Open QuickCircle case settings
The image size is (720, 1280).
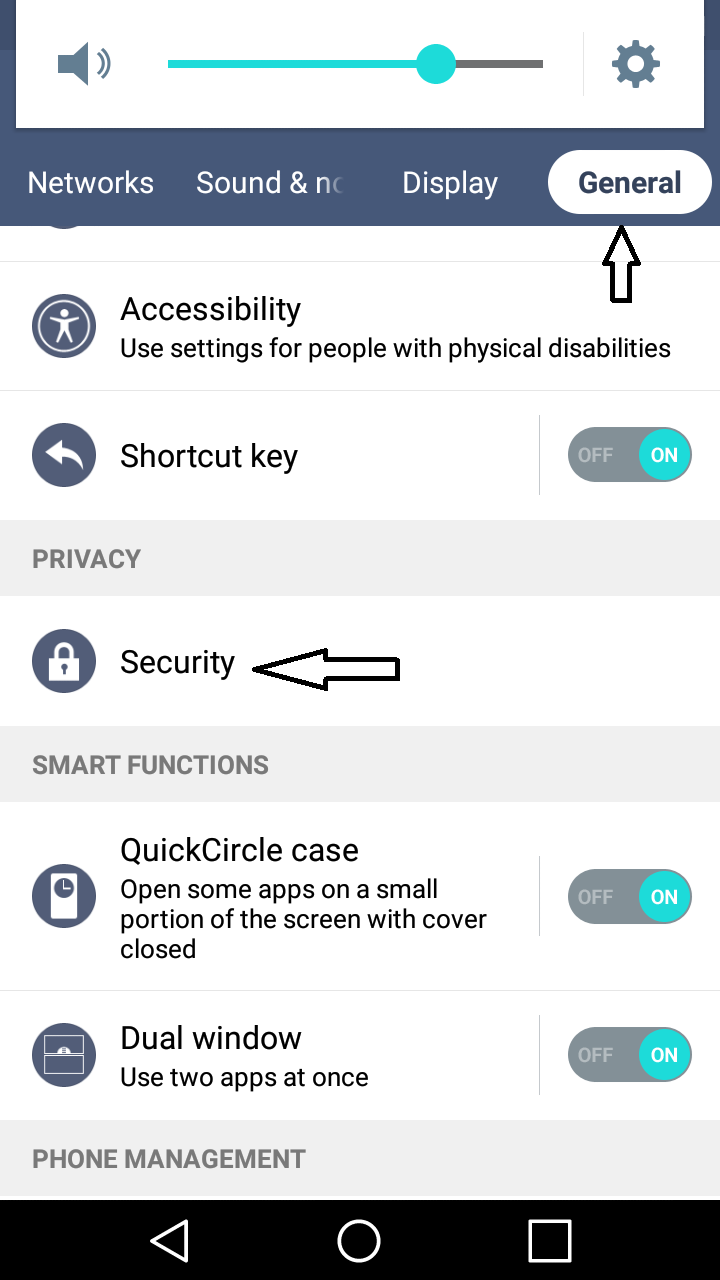click(270, 896)
